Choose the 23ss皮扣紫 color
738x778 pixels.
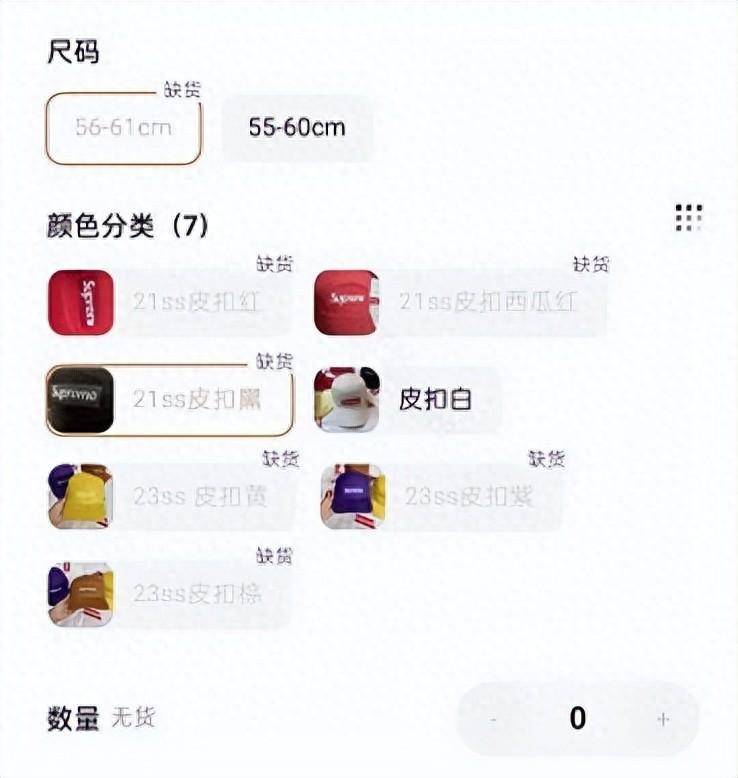[442, 496]
